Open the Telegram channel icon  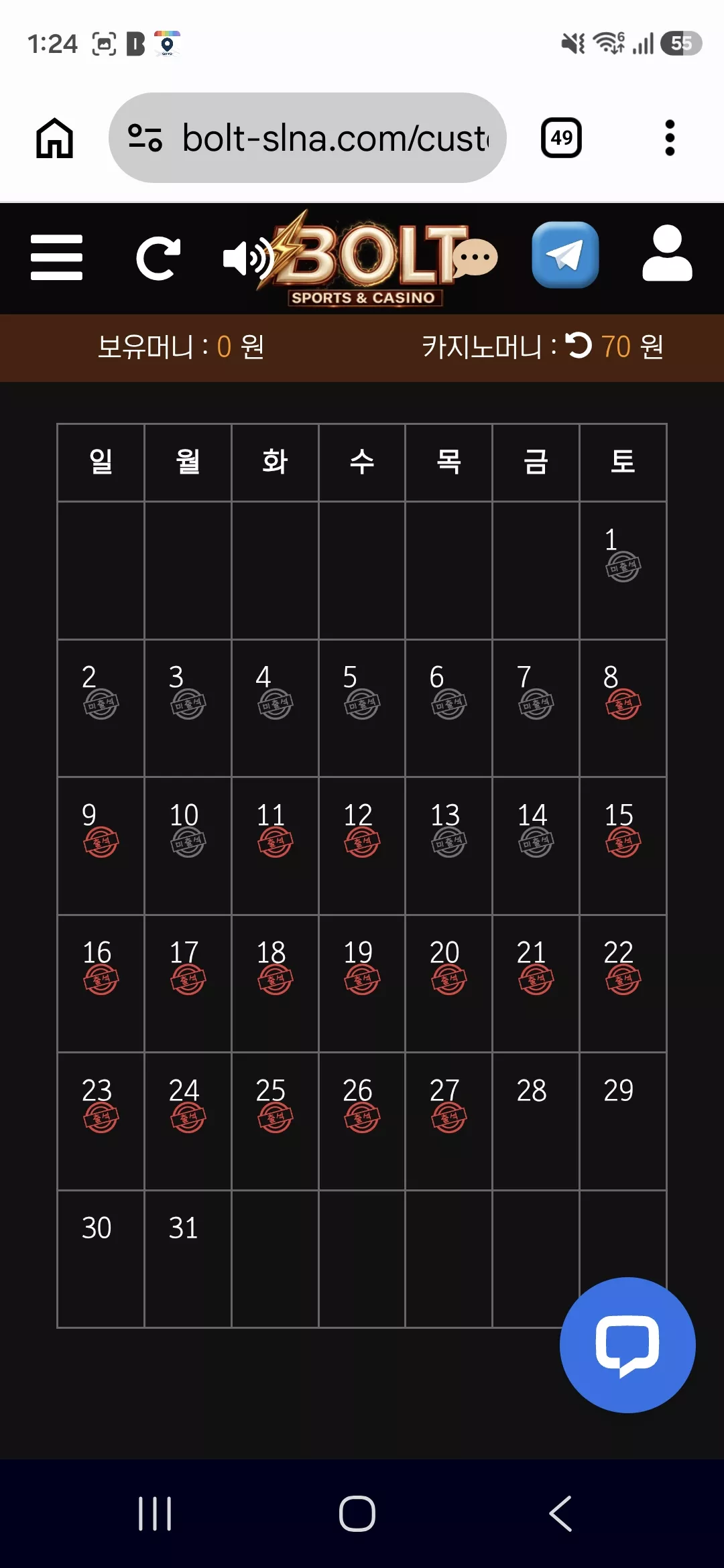tap(565, 255)
